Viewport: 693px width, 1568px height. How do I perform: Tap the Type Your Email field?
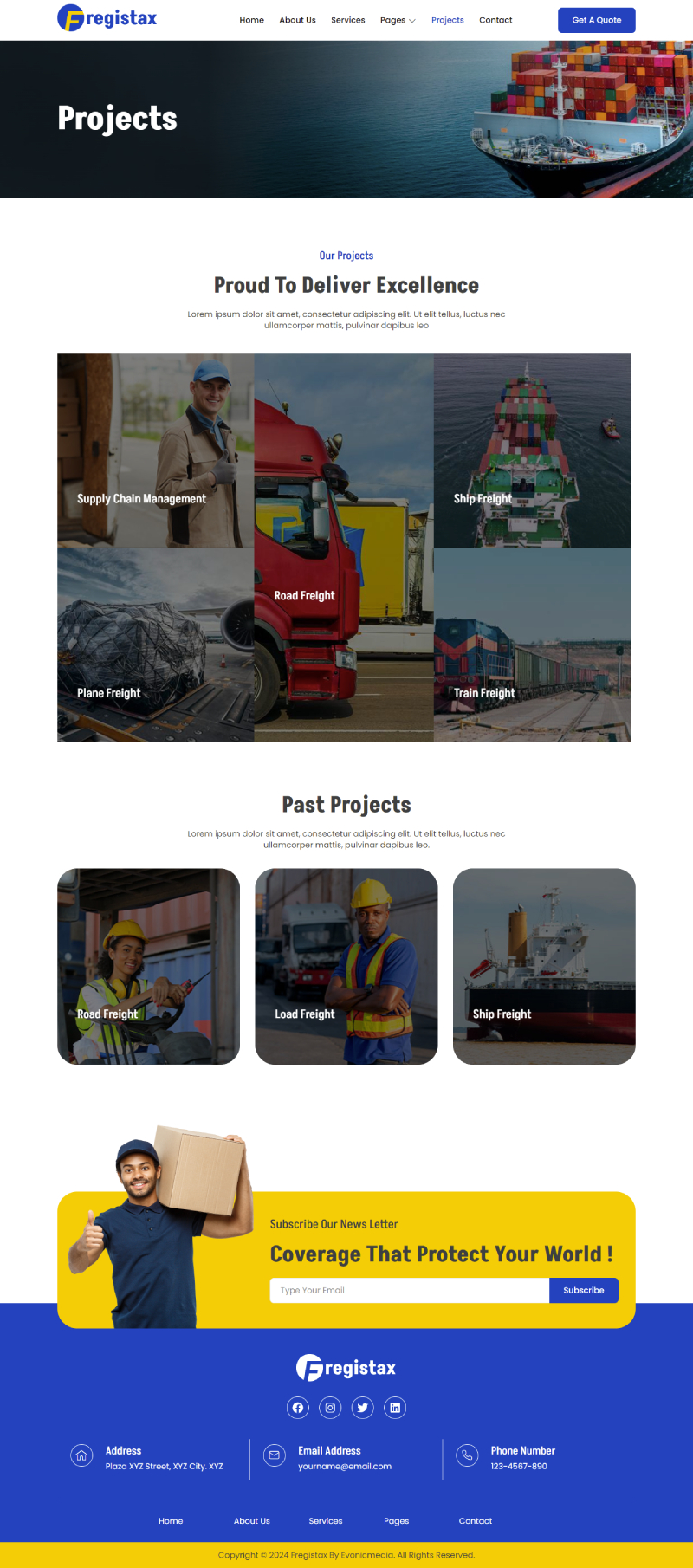point(409,1290)
